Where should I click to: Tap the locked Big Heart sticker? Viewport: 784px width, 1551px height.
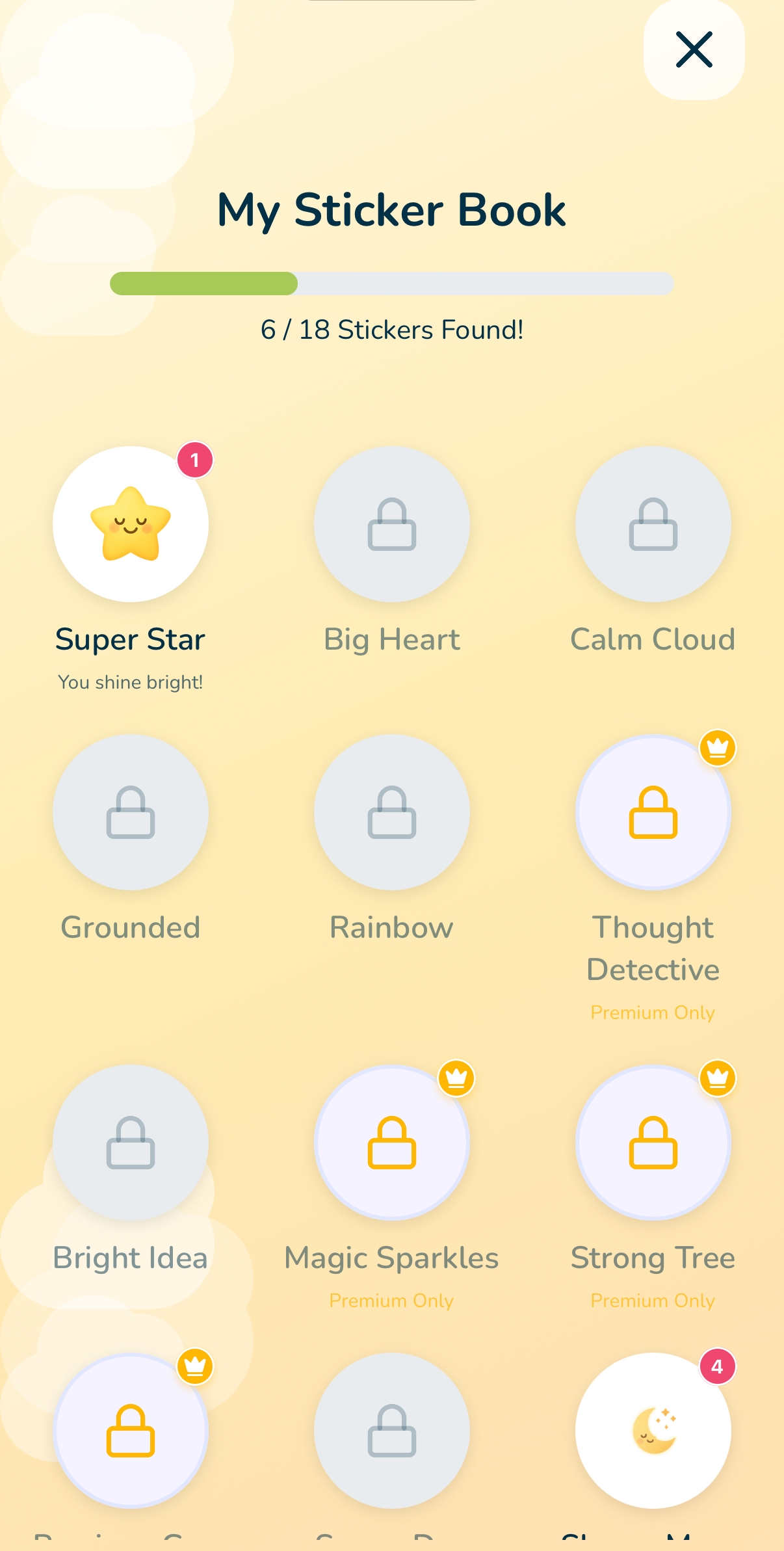coord(392,524)
